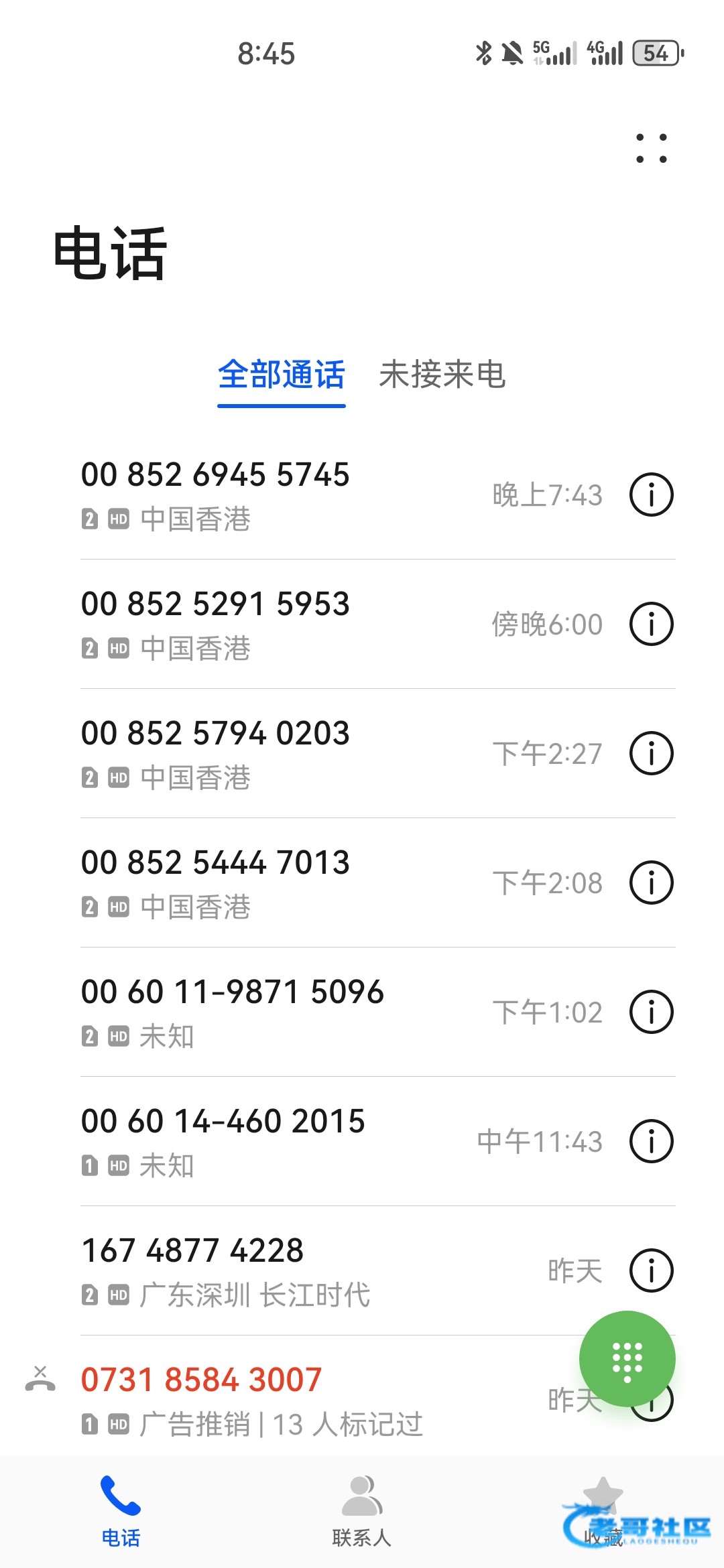View details of 167 4877 4228 call
Screen dimensions: 724x1568
coord(652,1271)
